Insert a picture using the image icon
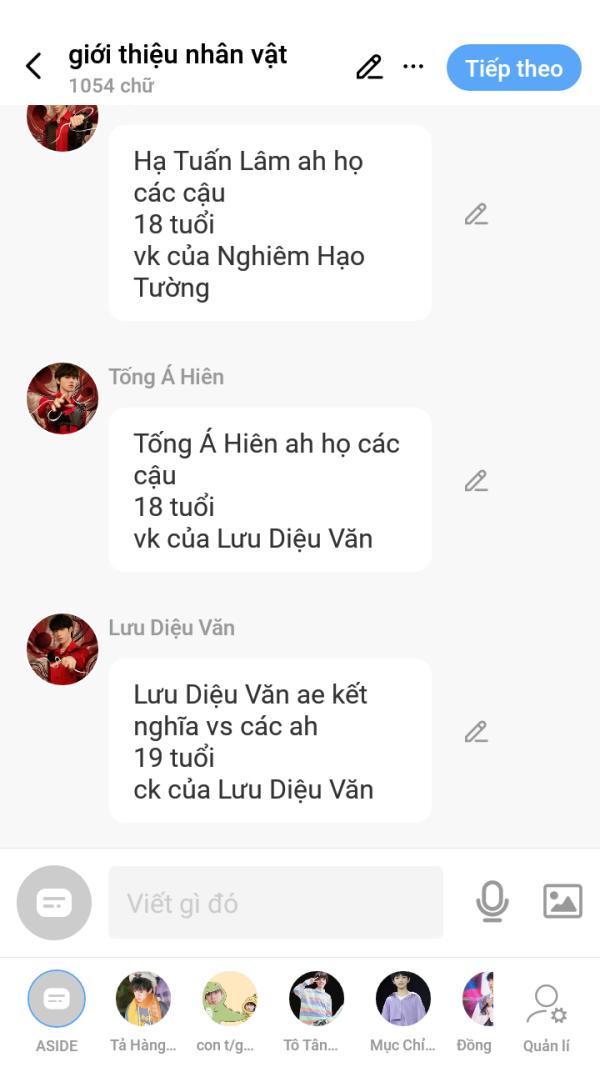Screen dimensions: 600x1067 pyautogui.click(x=563, y=902)
